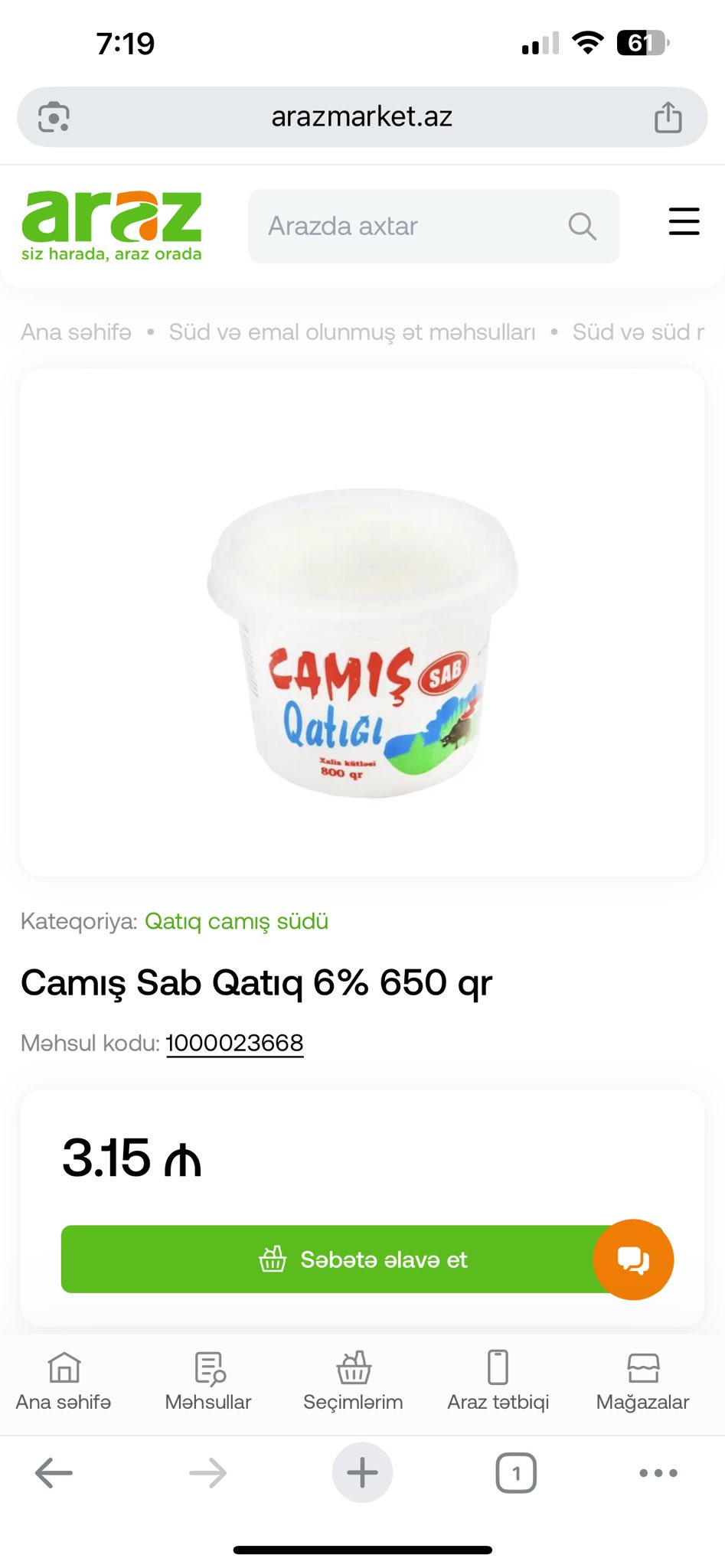Tap the product code 1000023668
725x1568 pixels.
pyautogui.click(x=234, y=1043)
